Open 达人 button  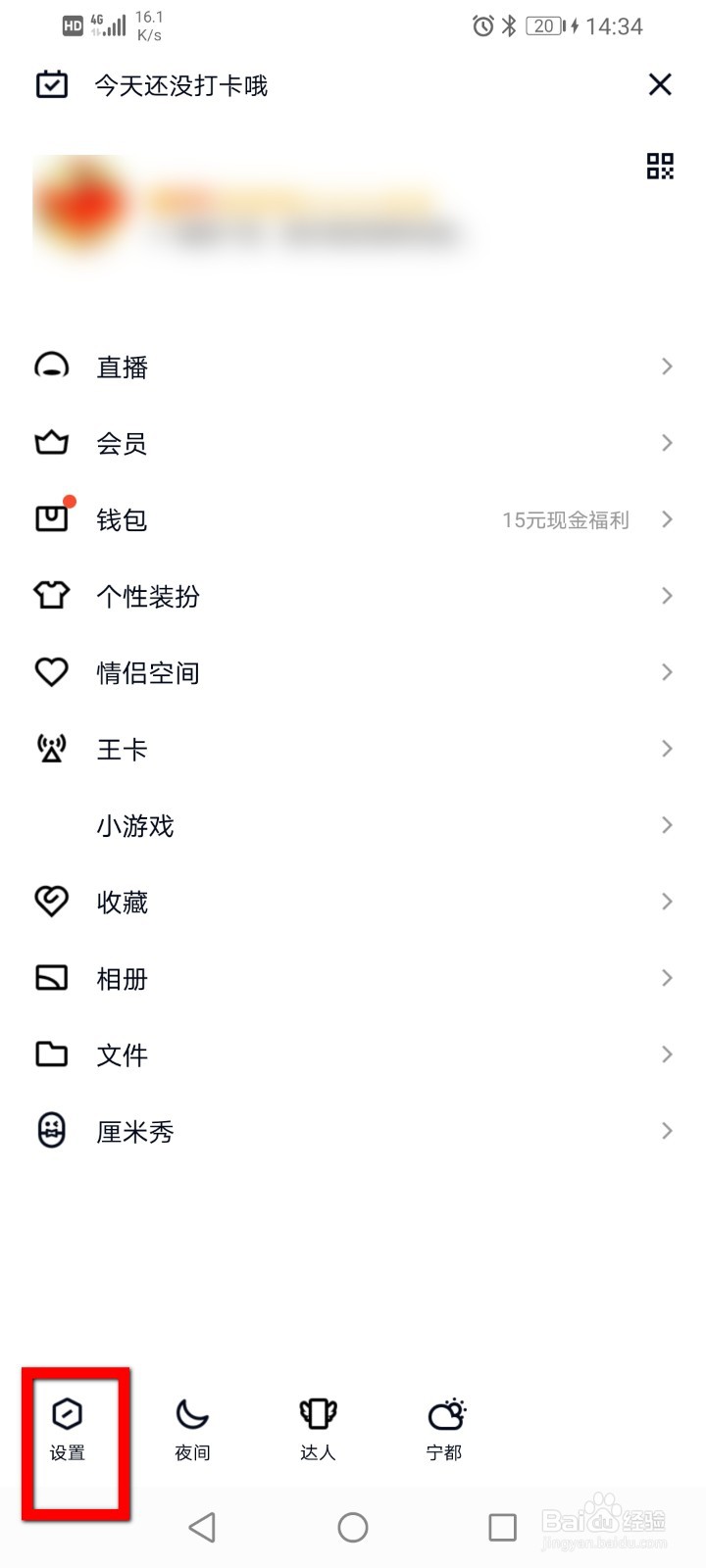[x=318, y=1430]
